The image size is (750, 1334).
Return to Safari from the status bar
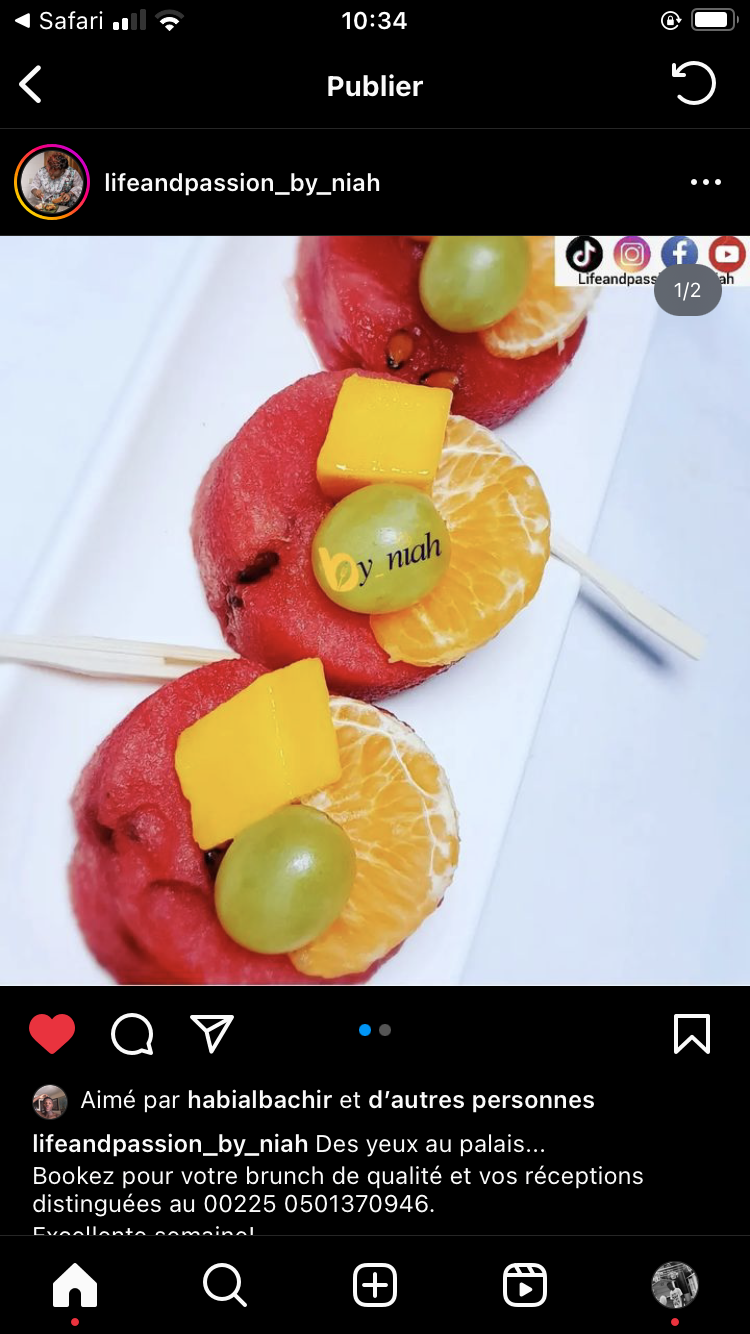click(59, 21)
